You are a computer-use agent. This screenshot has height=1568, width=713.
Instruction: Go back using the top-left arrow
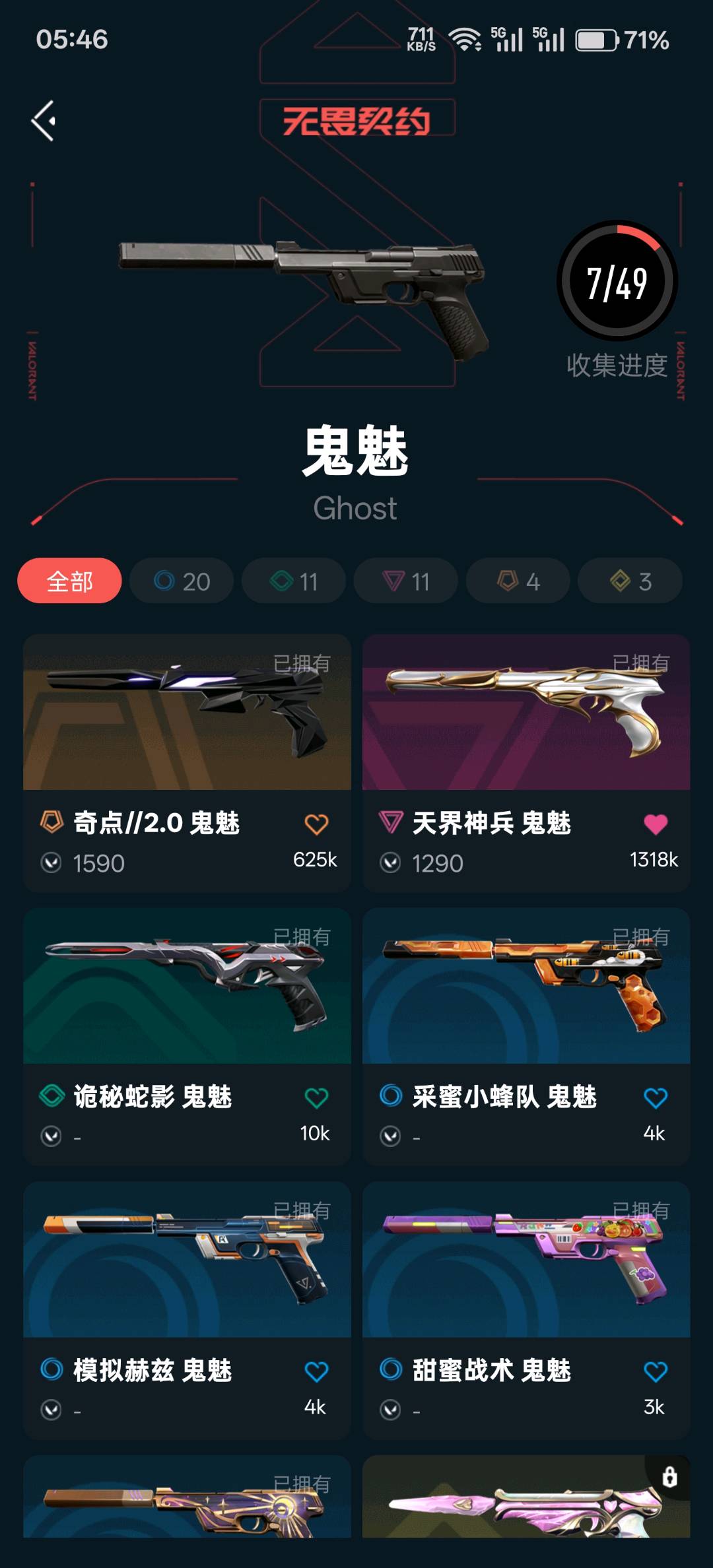coord(44,121)
